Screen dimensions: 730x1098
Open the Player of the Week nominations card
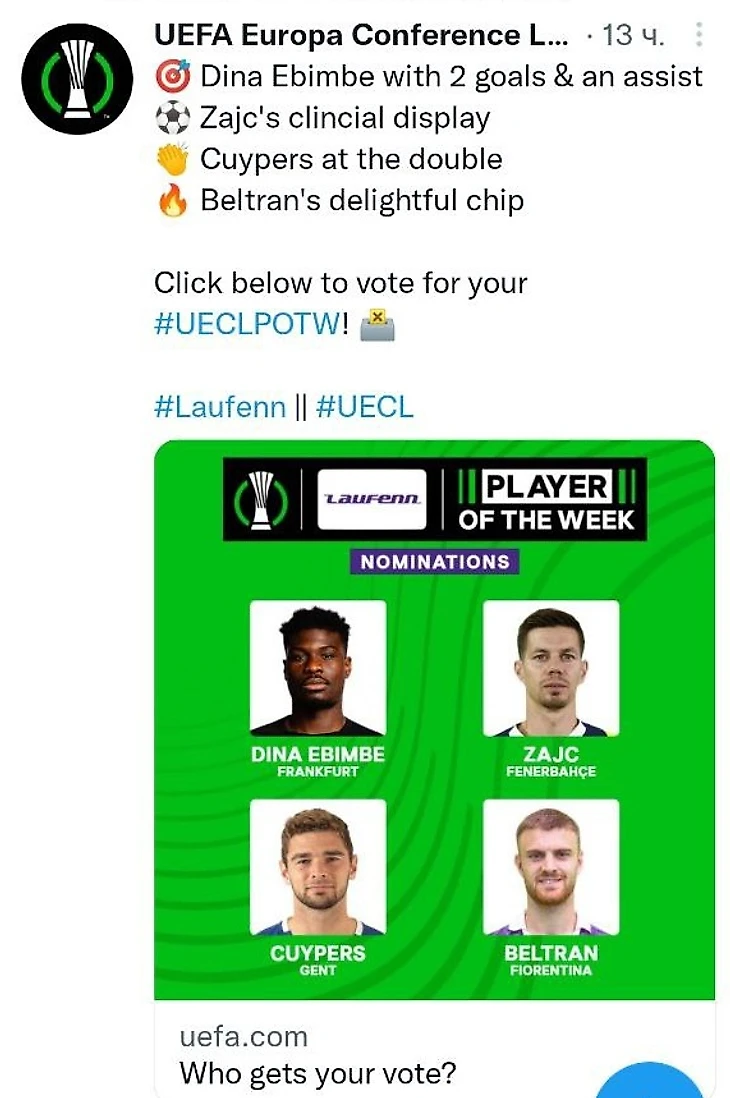pos(434,720)
